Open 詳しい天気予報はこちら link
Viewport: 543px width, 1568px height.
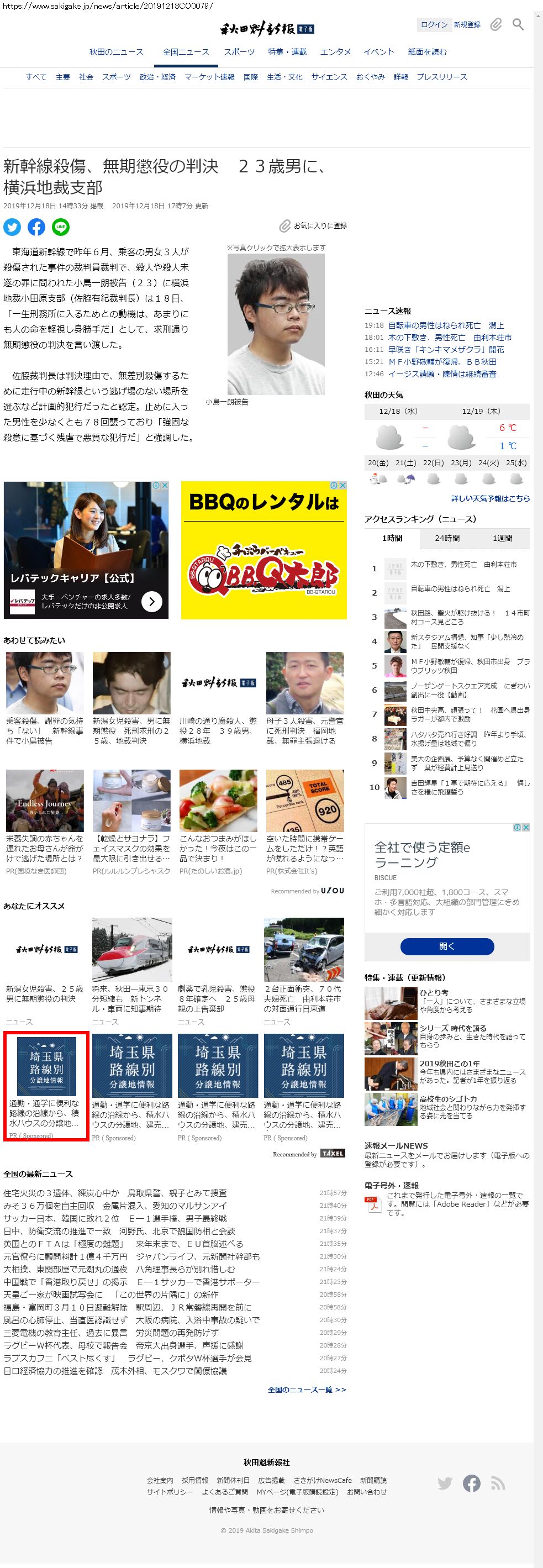click(x=490, y=498)
